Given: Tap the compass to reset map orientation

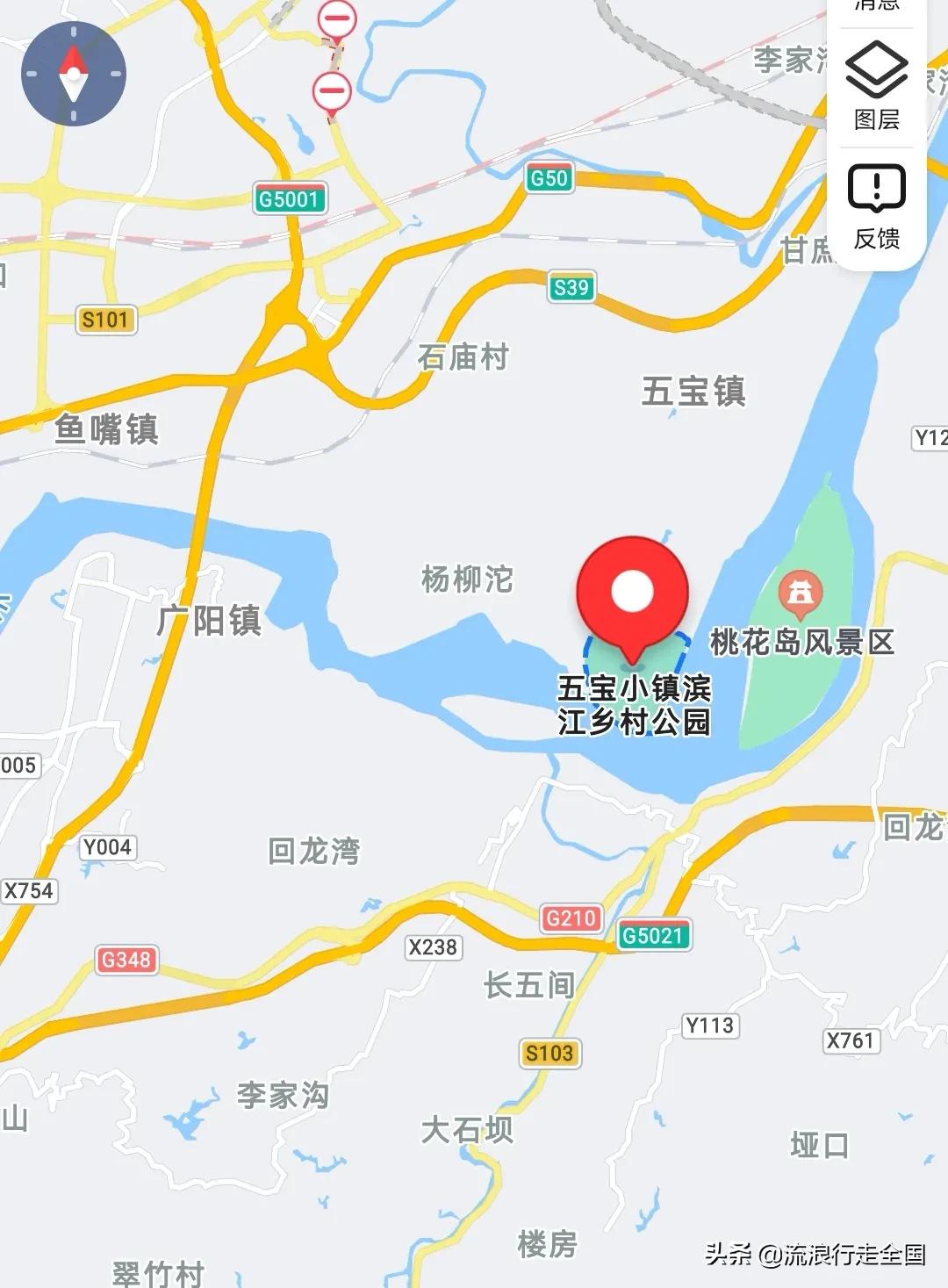Looking at the screenshot, I should [x=74, y=74].
